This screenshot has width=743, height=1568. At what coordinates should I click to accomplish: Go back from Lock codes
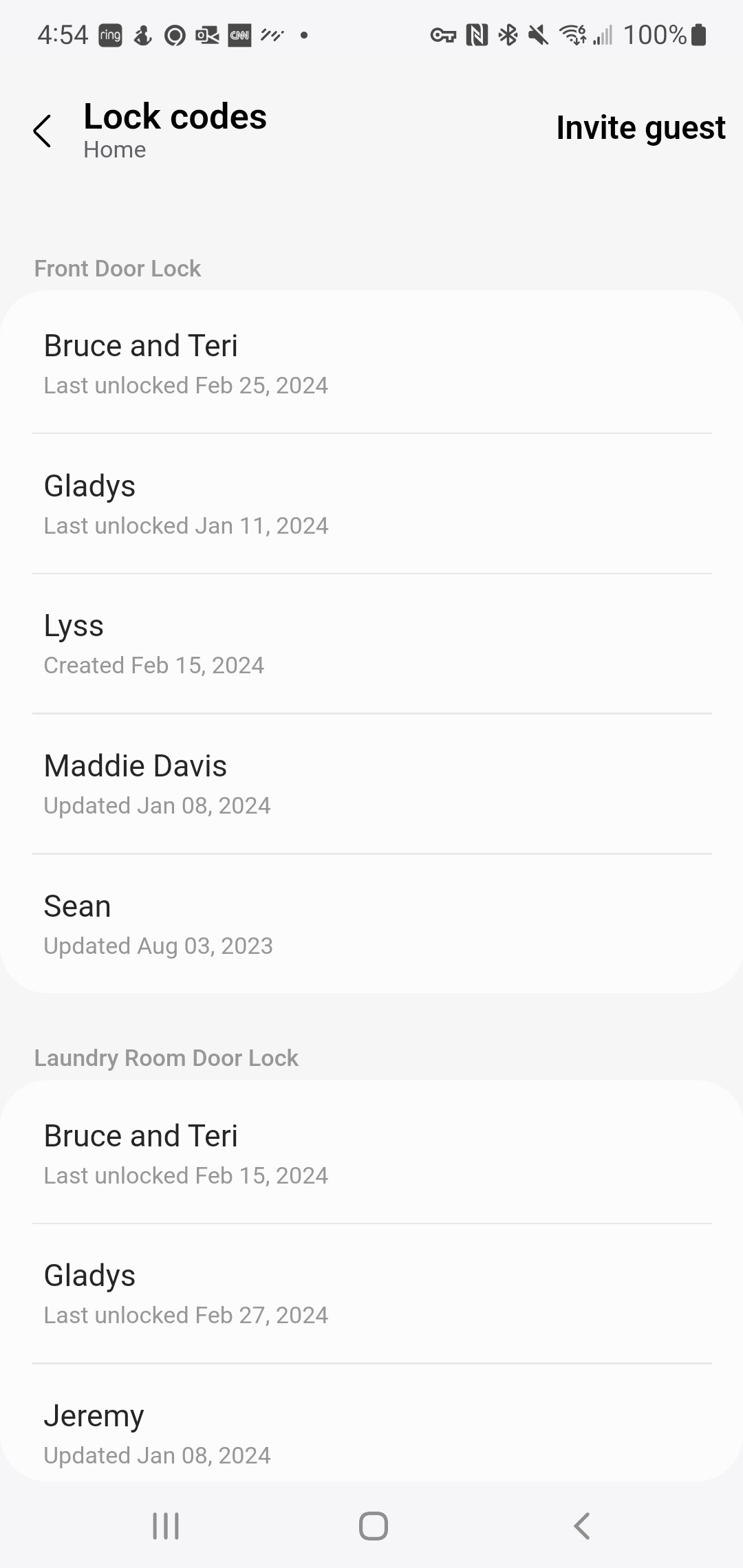click(43, 131)
